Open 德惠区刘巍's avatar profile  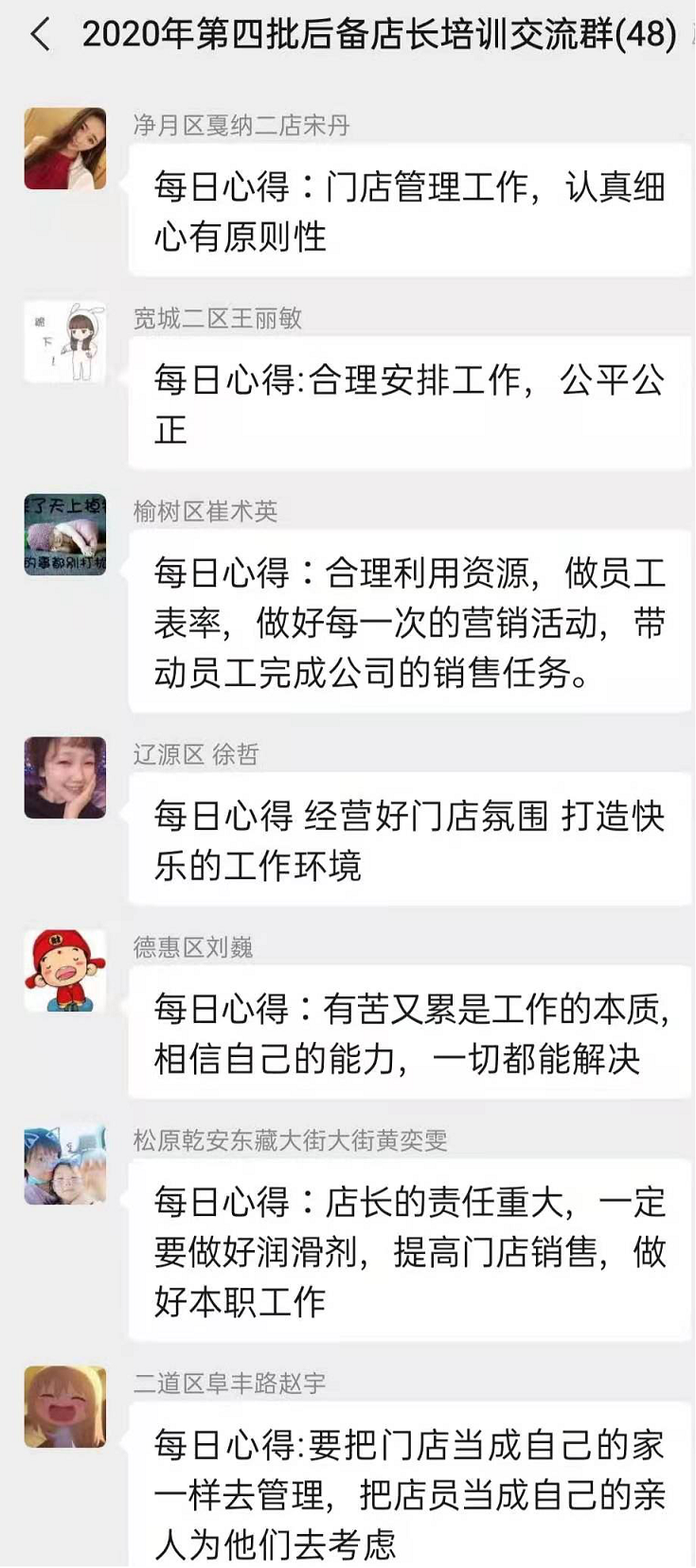(x=65, y=970)
